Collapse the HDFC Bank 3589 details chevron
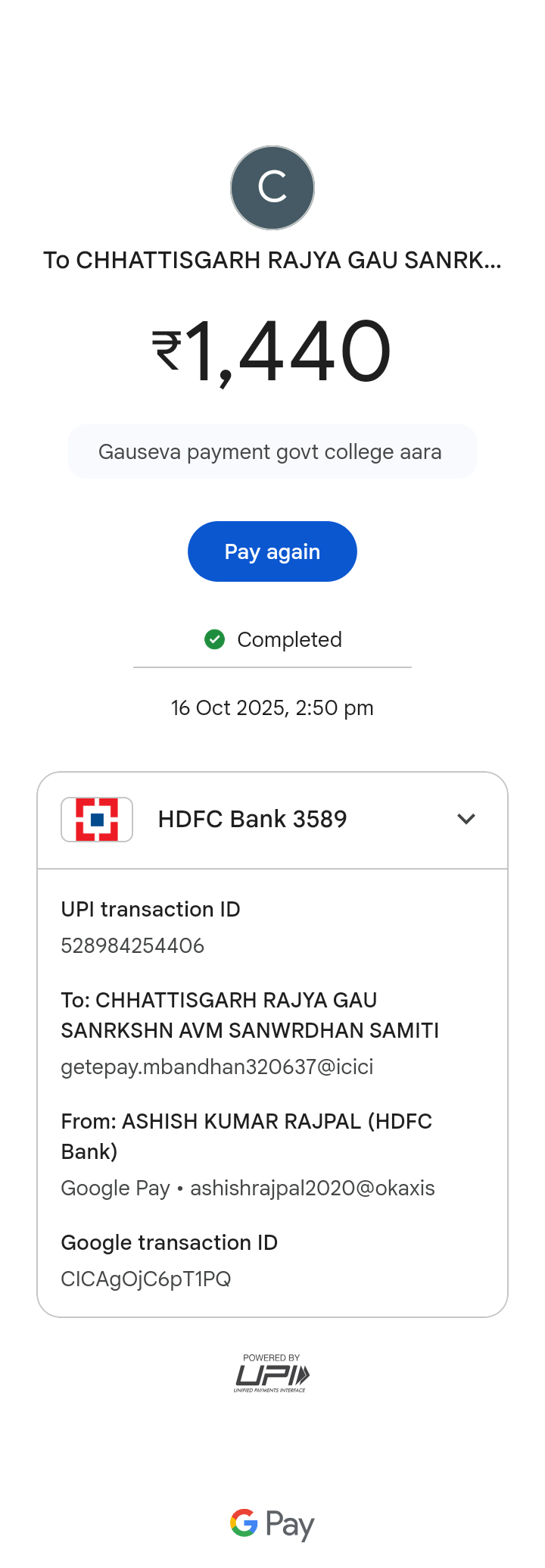The image size is (545, 1568). 466,819
